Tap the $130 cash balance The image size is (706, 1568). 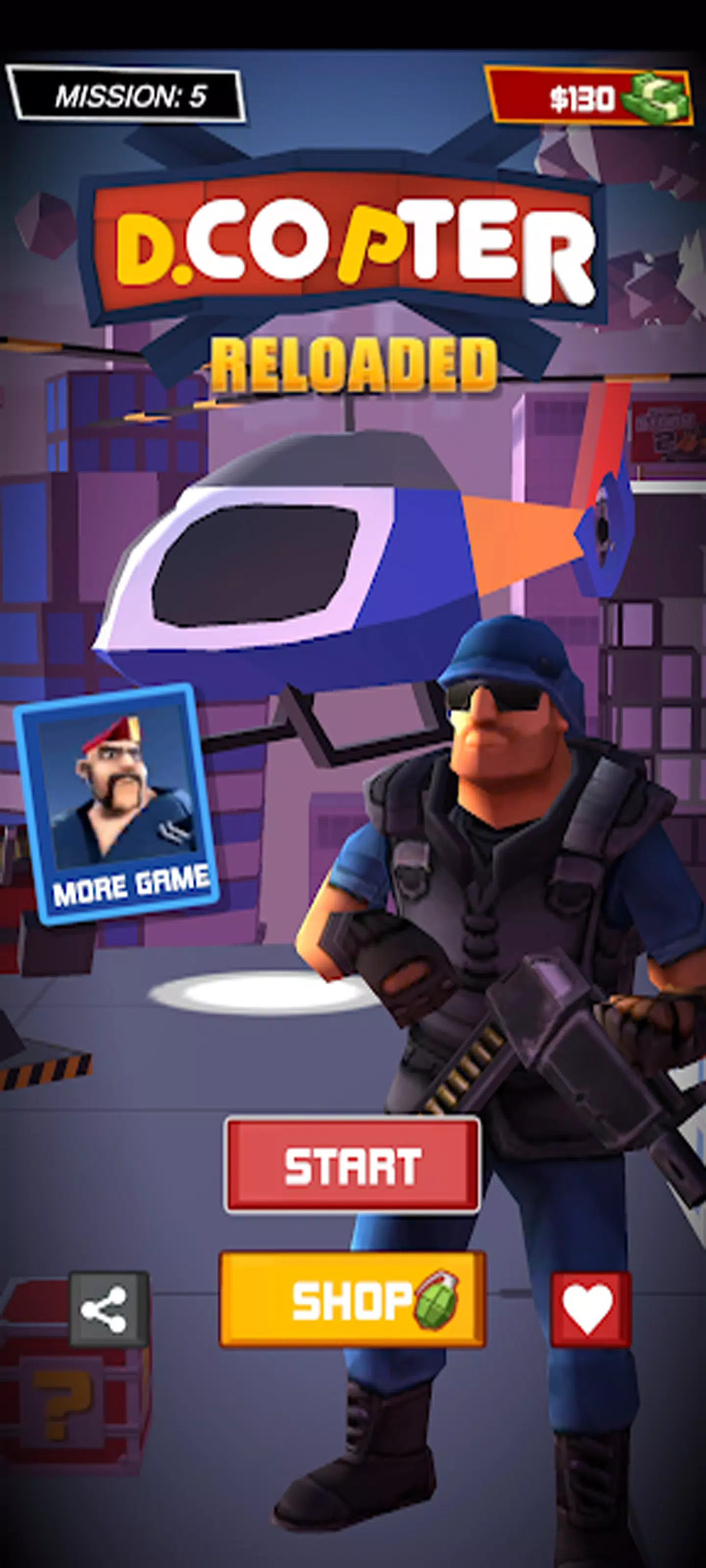tap(589, 98)
